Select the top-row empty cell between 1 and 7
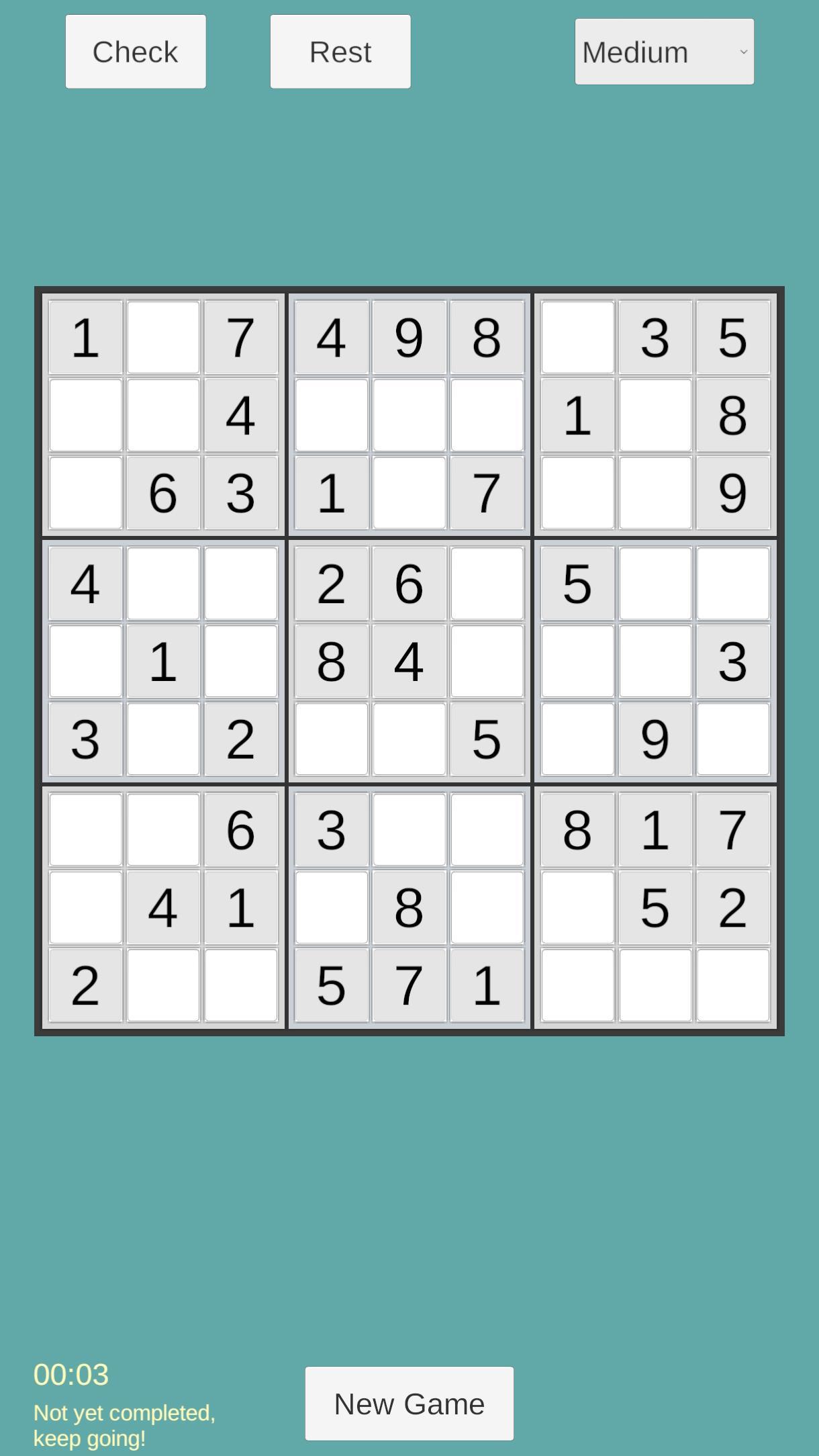Screen dimensions: 819x1456 [x=163, y=337]
